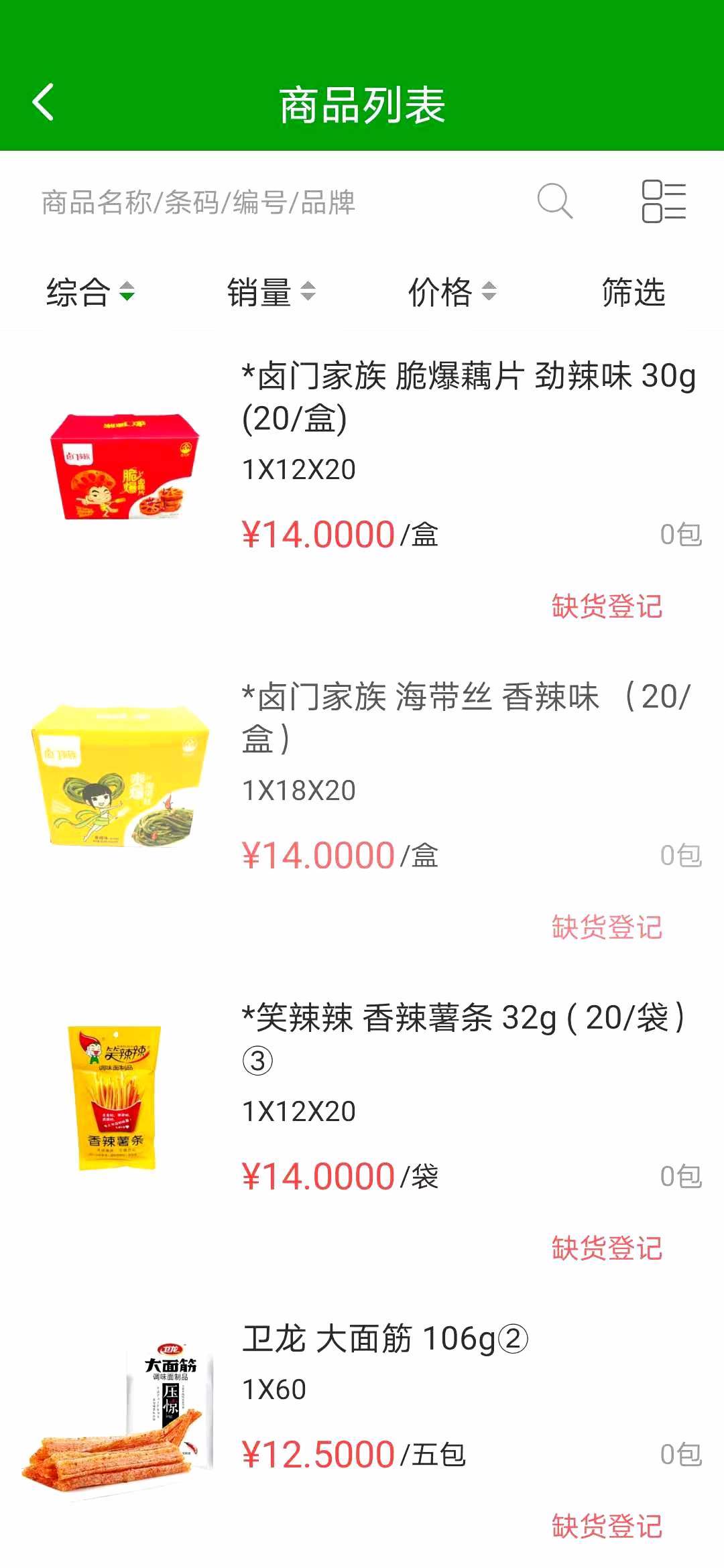
Task: Select 缺货登记 under 笑辣辣 香辣薯条
Action: (607, 1248)
